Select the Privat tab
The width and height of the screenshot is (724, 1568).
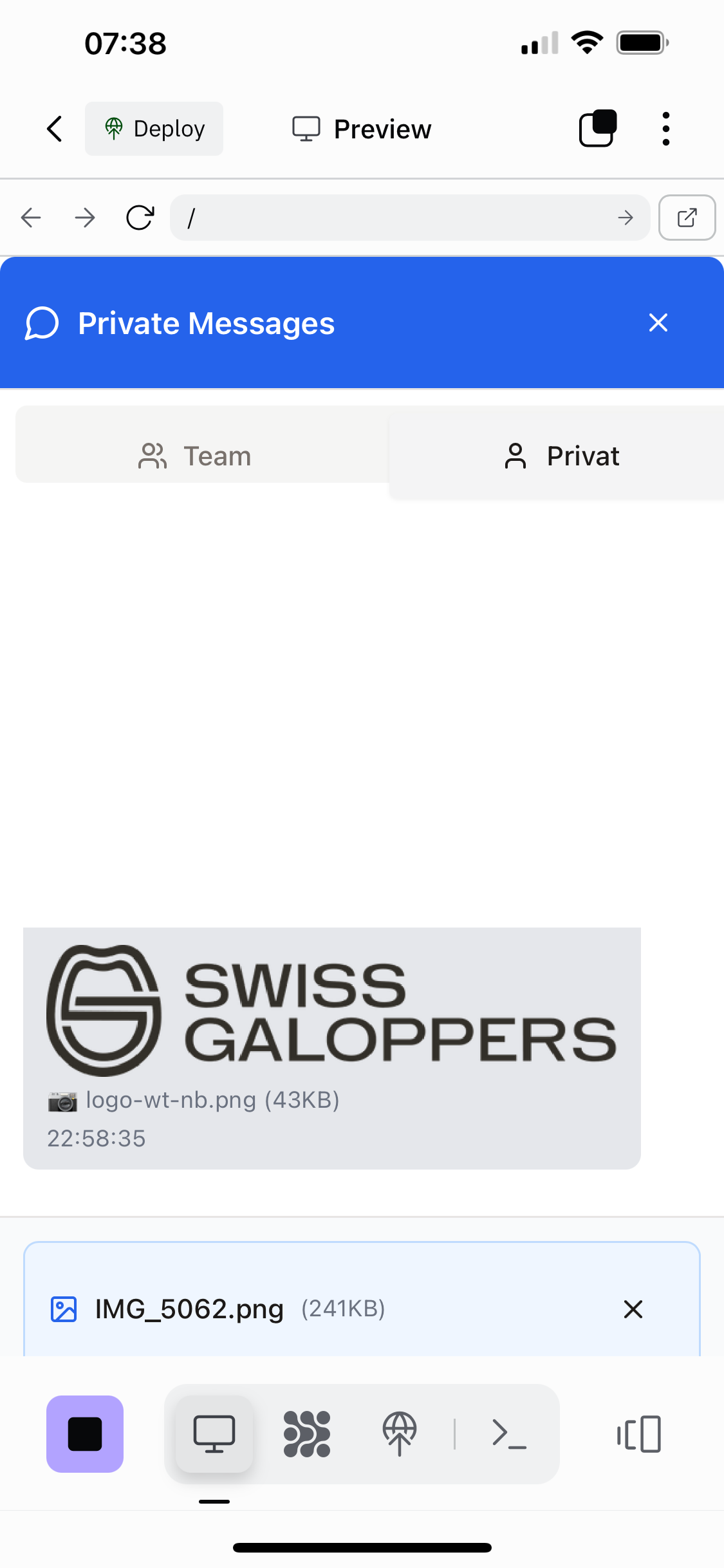coord(560,456)
